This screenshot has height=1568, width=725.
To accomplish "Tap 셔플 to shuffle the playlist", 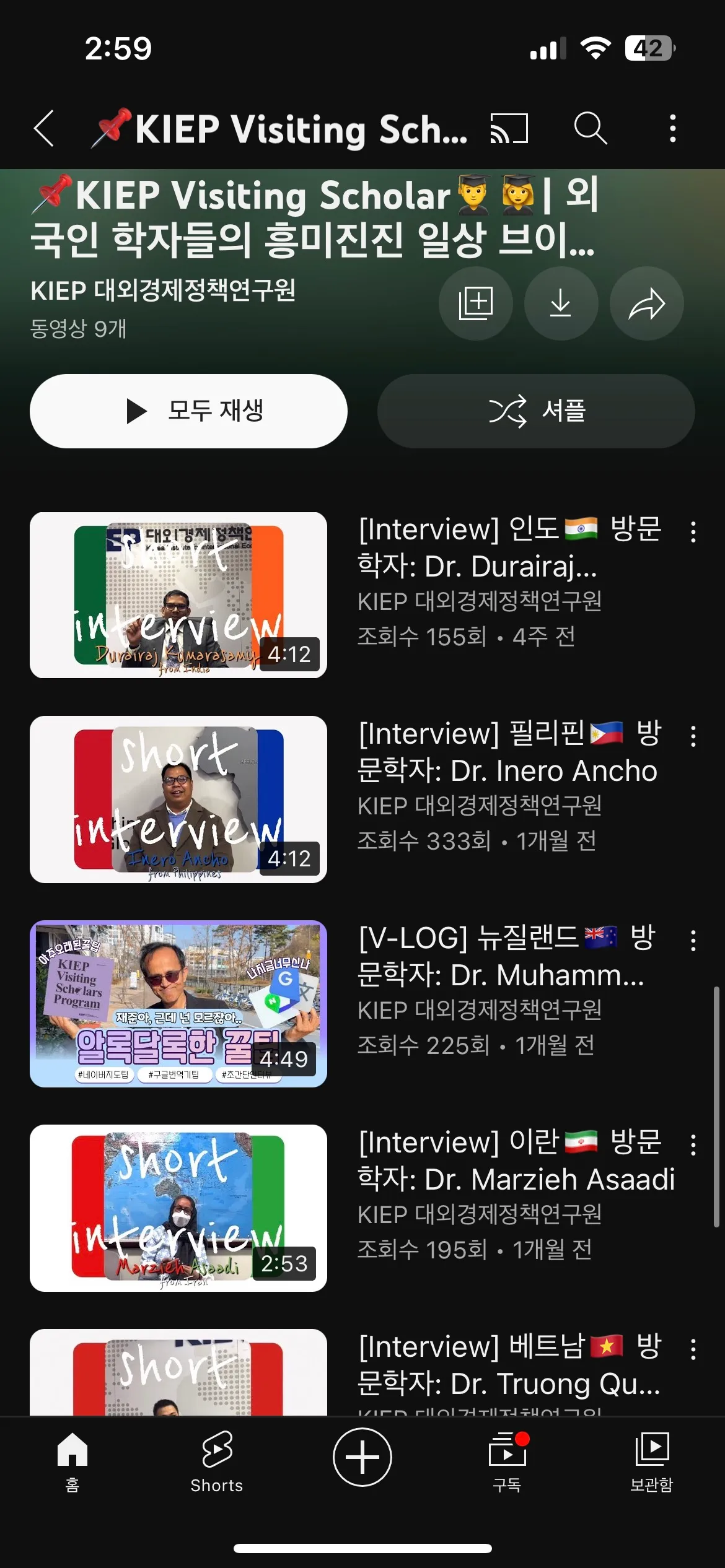I will coord(535,411).
